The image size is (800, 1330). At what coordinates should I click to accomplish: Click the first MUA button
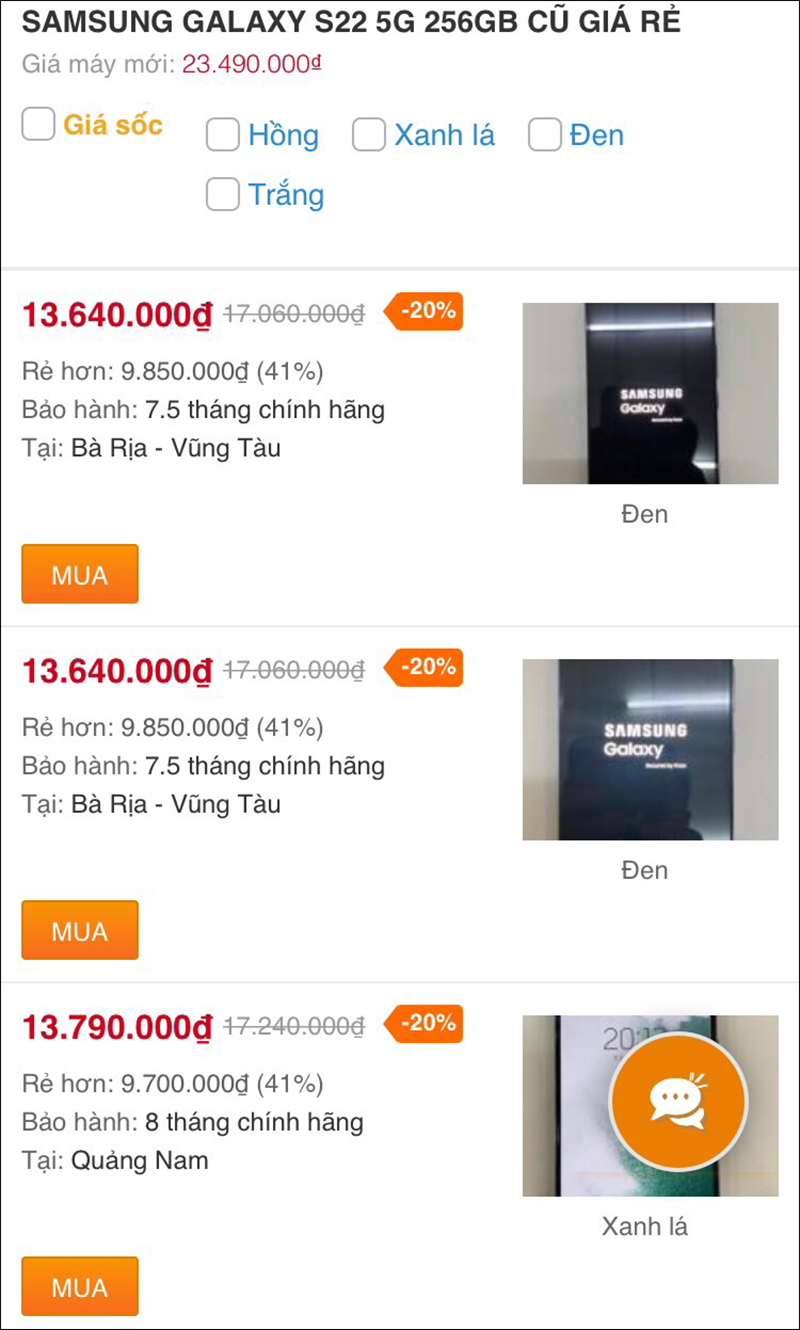pos(80,574)
